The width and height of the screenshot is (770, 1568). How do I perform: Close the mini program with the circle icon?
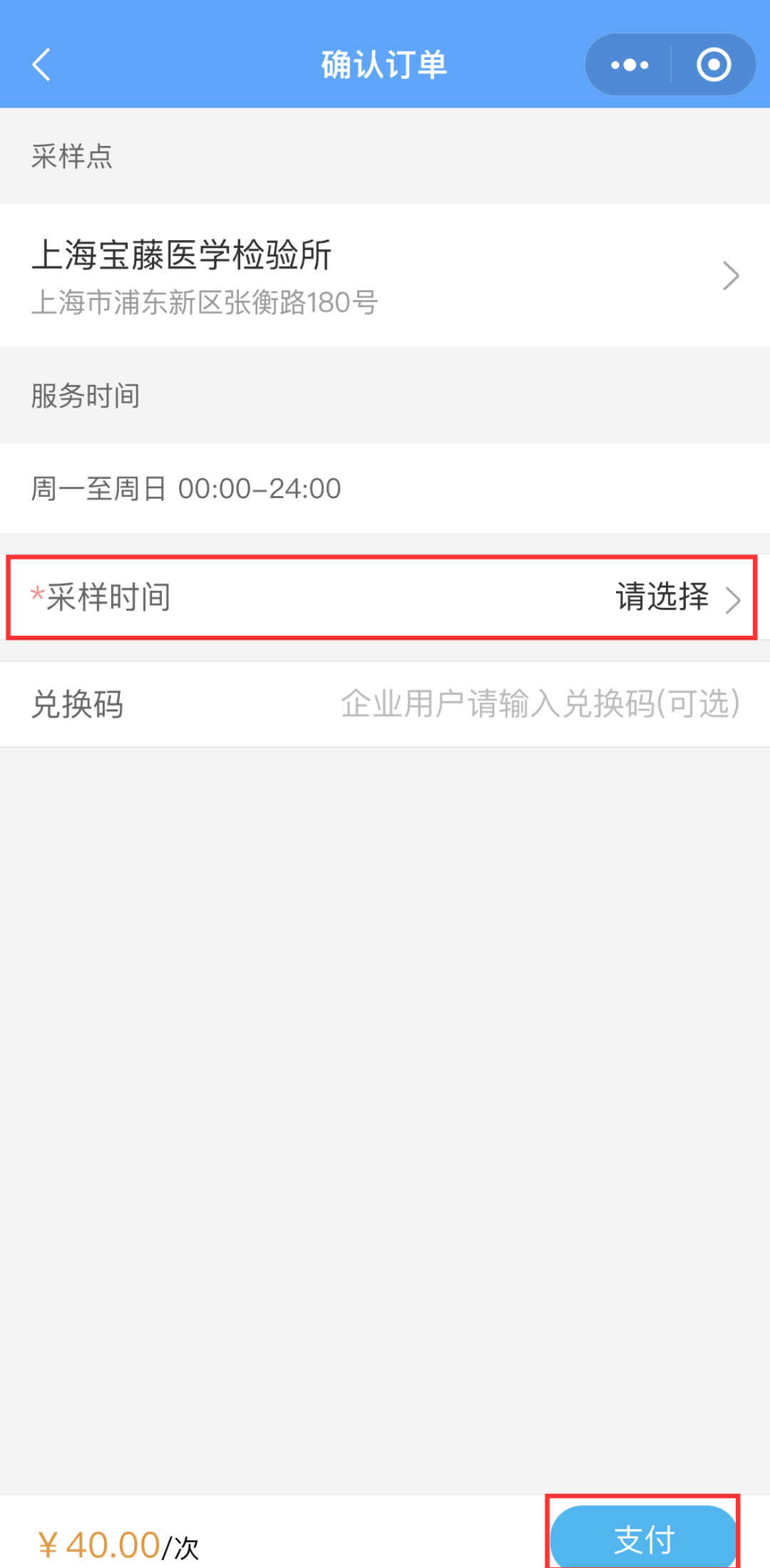coord(714,65)
